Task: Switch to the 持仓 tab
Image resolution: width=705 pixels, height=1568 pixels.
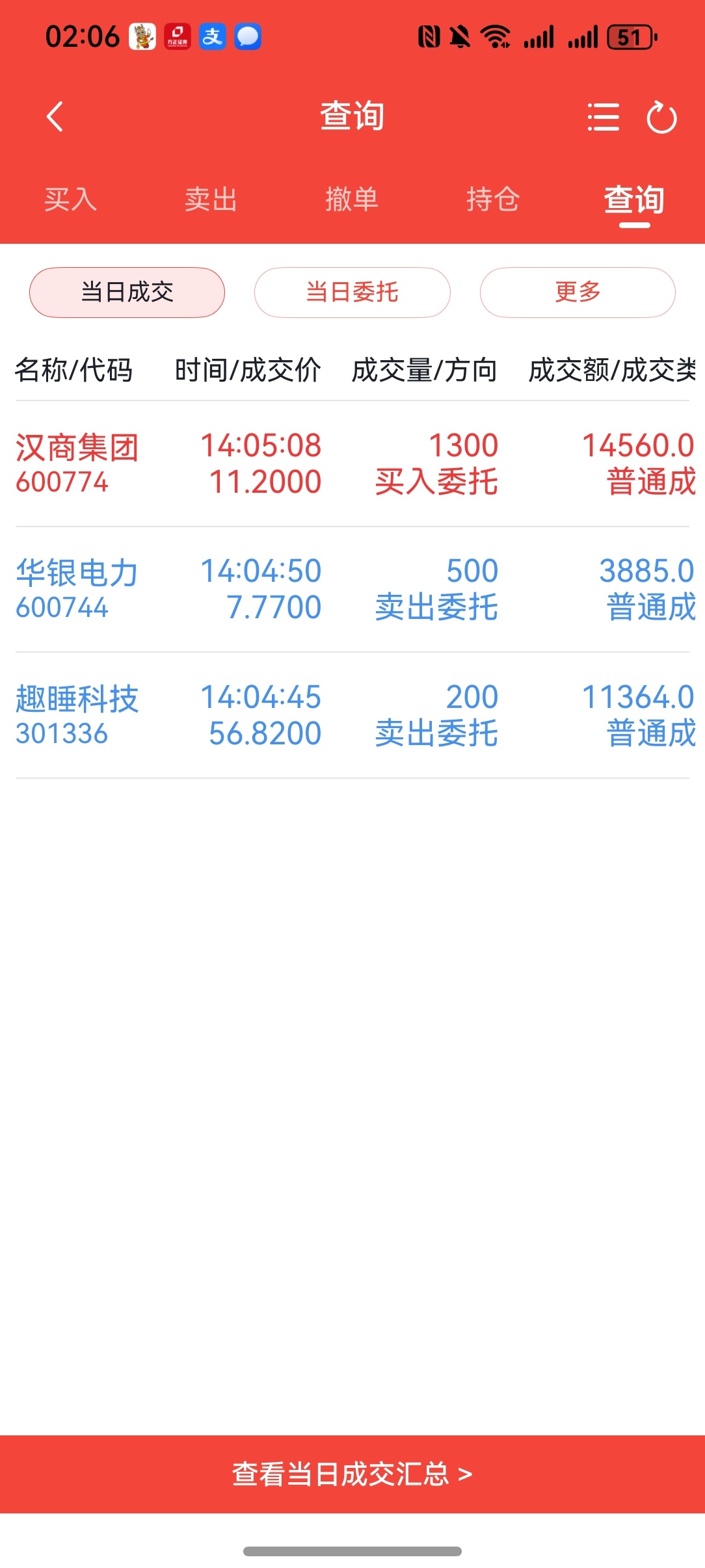Action: [x=493, y=199]
